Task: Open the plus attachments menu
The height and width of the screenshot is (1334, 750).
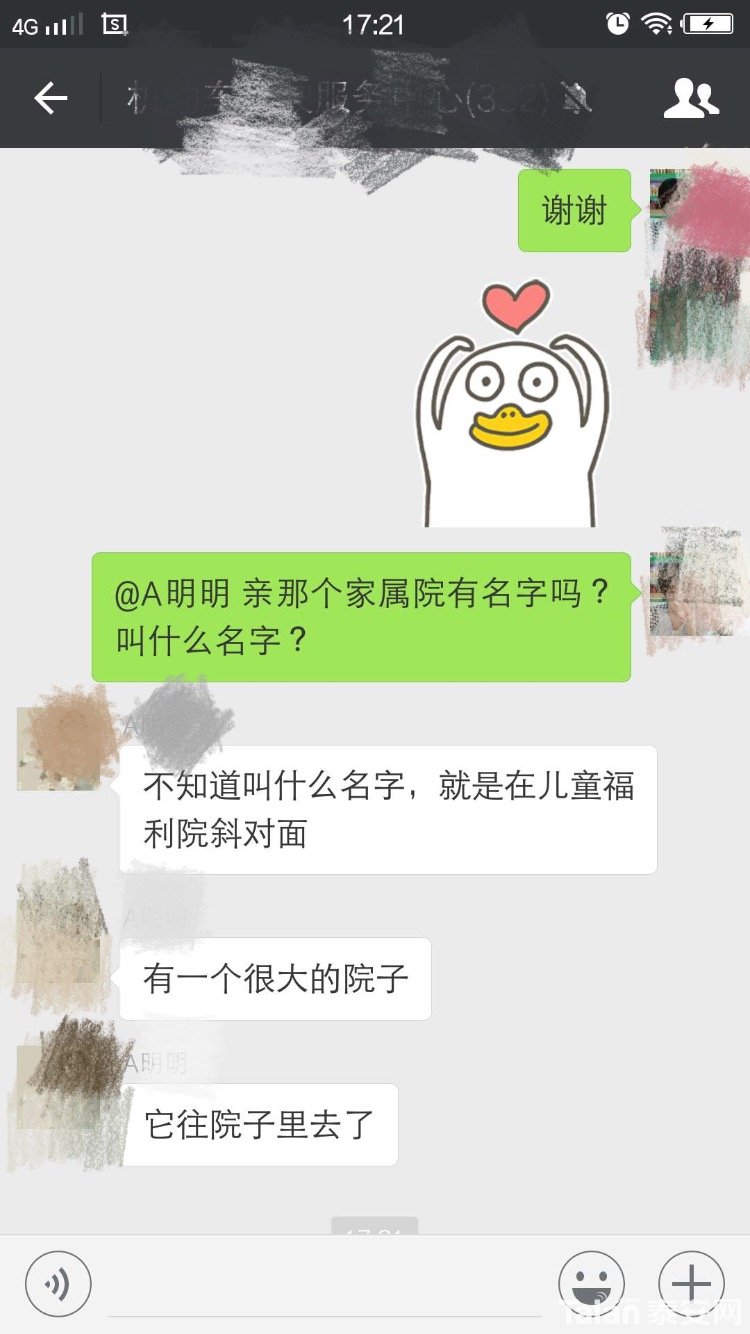Action: pyautogui.click(x=691, y=1283)
